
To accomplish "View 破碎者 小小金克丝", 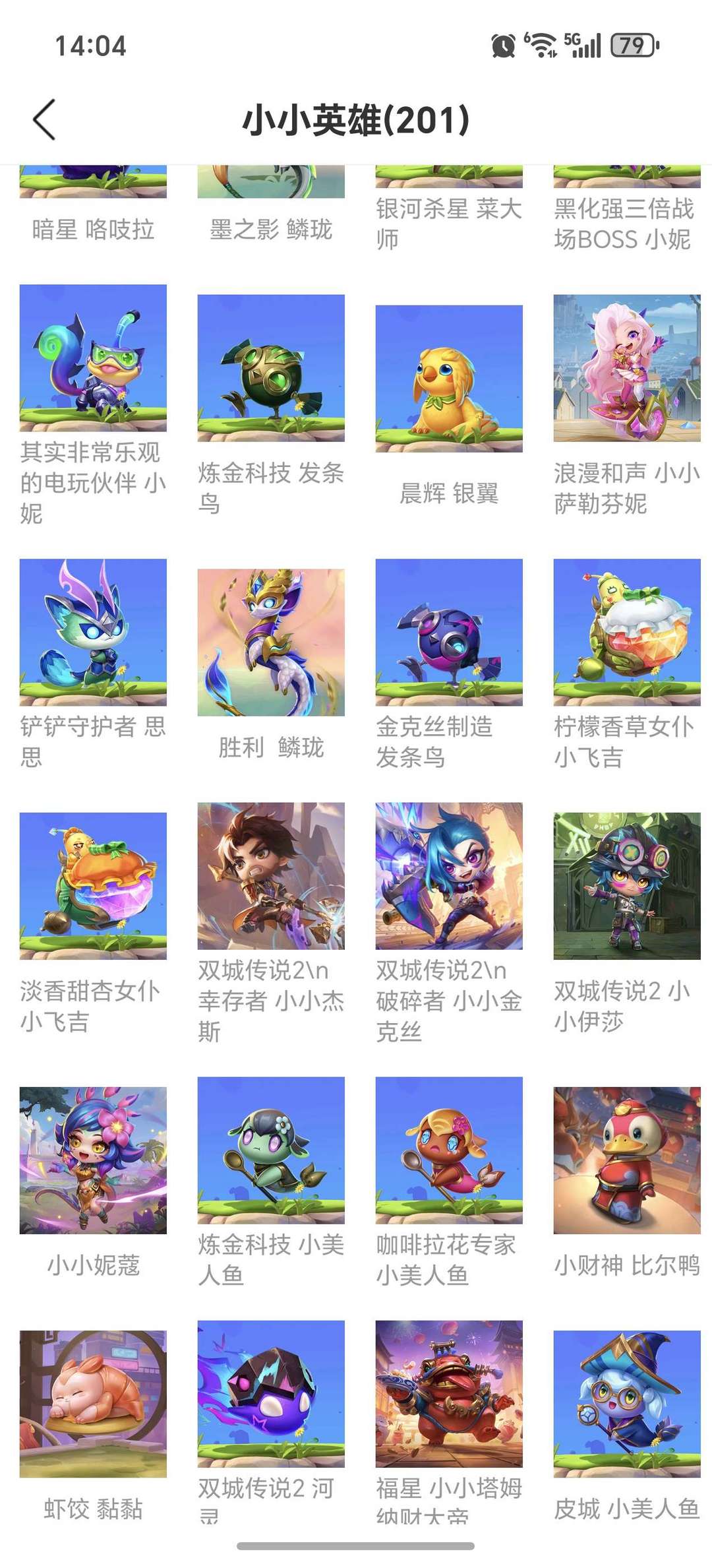I will [449, 875].
